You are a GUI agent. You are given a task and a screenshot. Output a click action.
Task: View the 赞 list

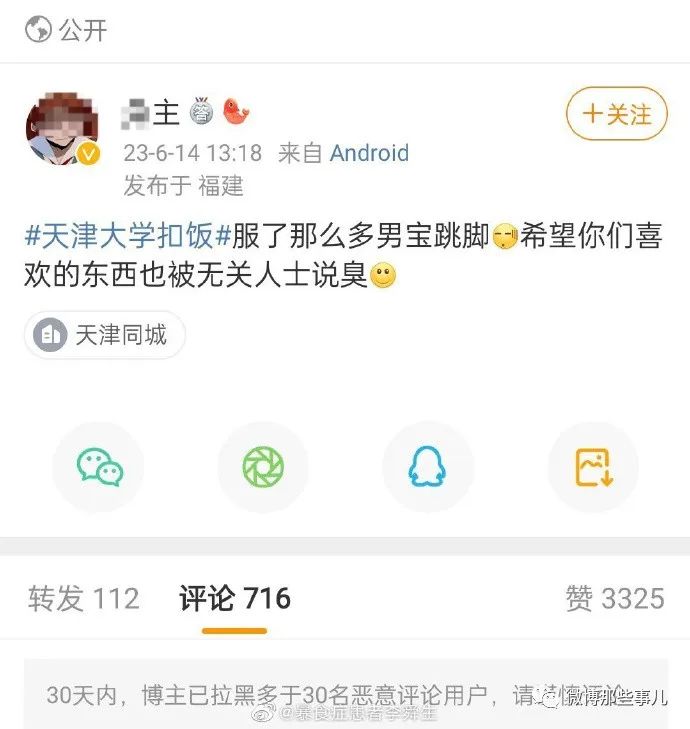614,599
